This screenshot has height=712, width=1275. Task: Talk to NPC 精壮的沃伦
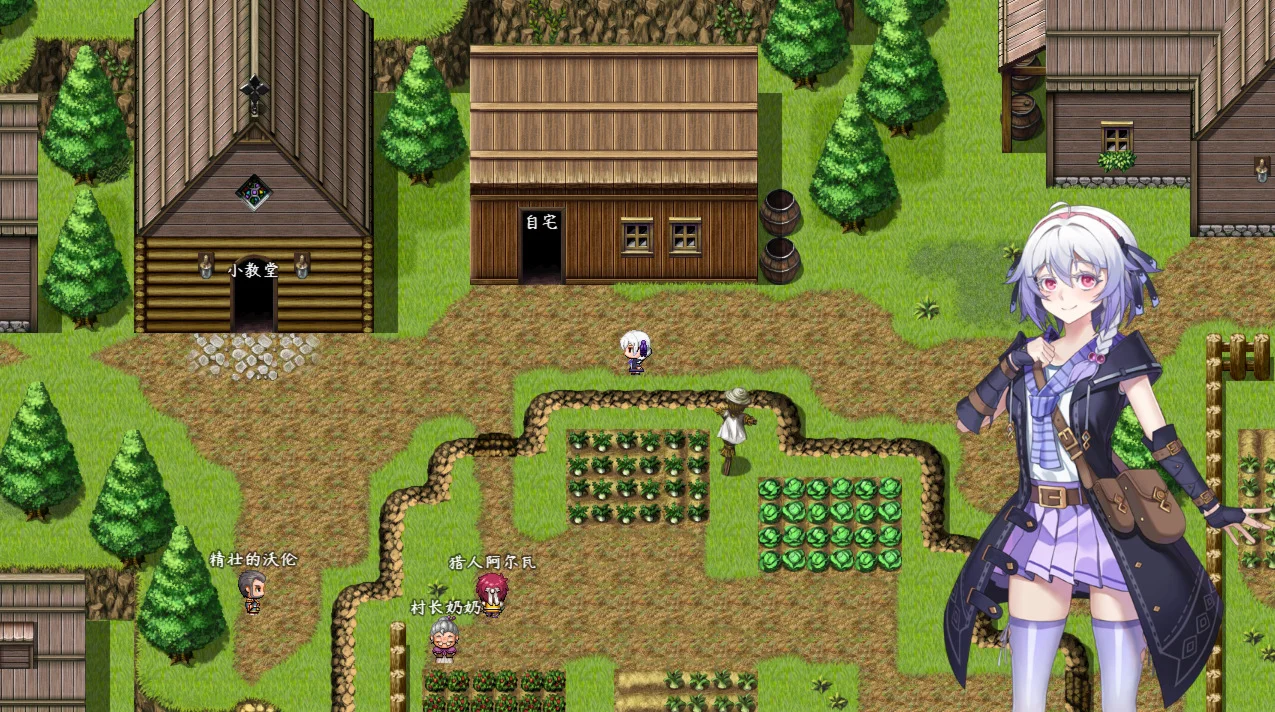coord(252,591)
